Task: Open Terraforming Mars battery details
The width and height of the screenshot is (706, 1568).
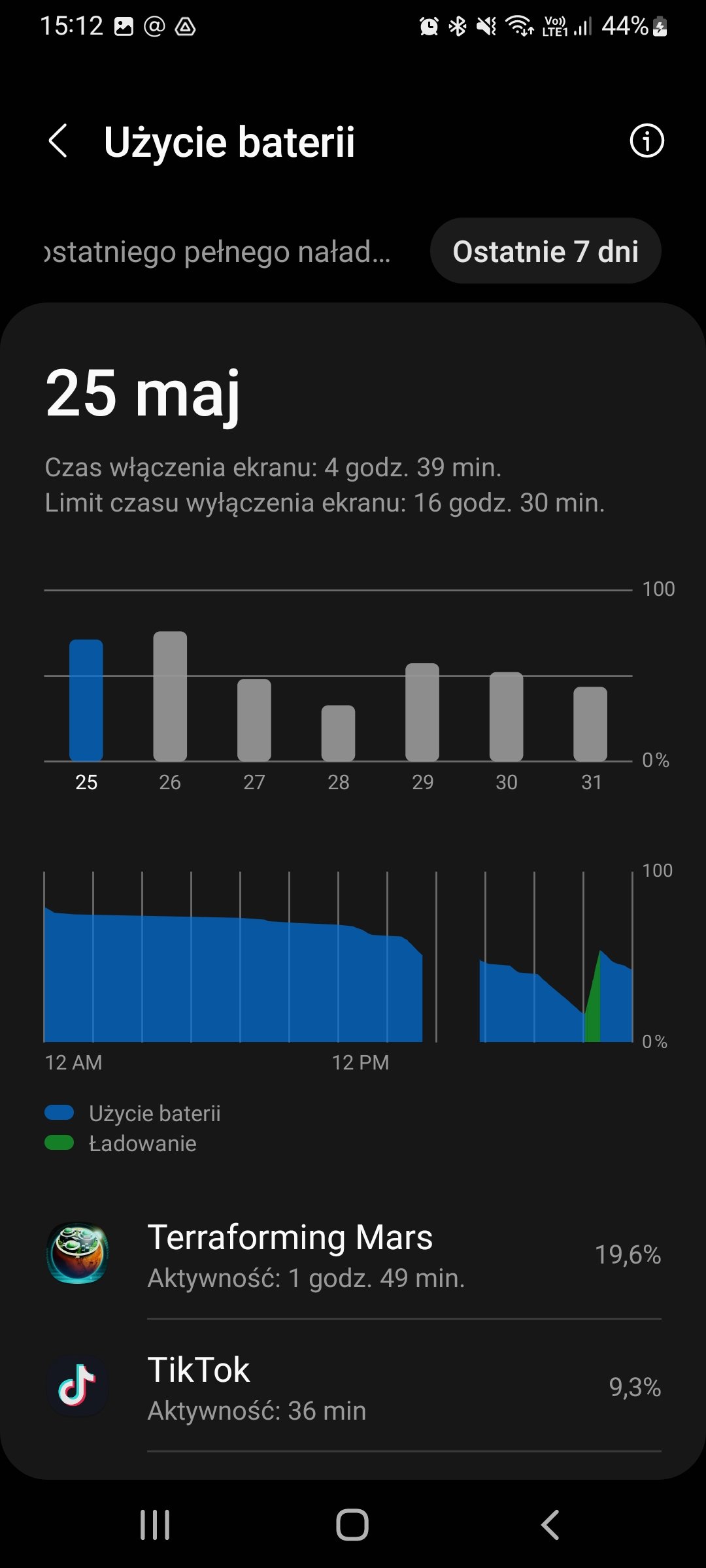Action: point(353,1255)
